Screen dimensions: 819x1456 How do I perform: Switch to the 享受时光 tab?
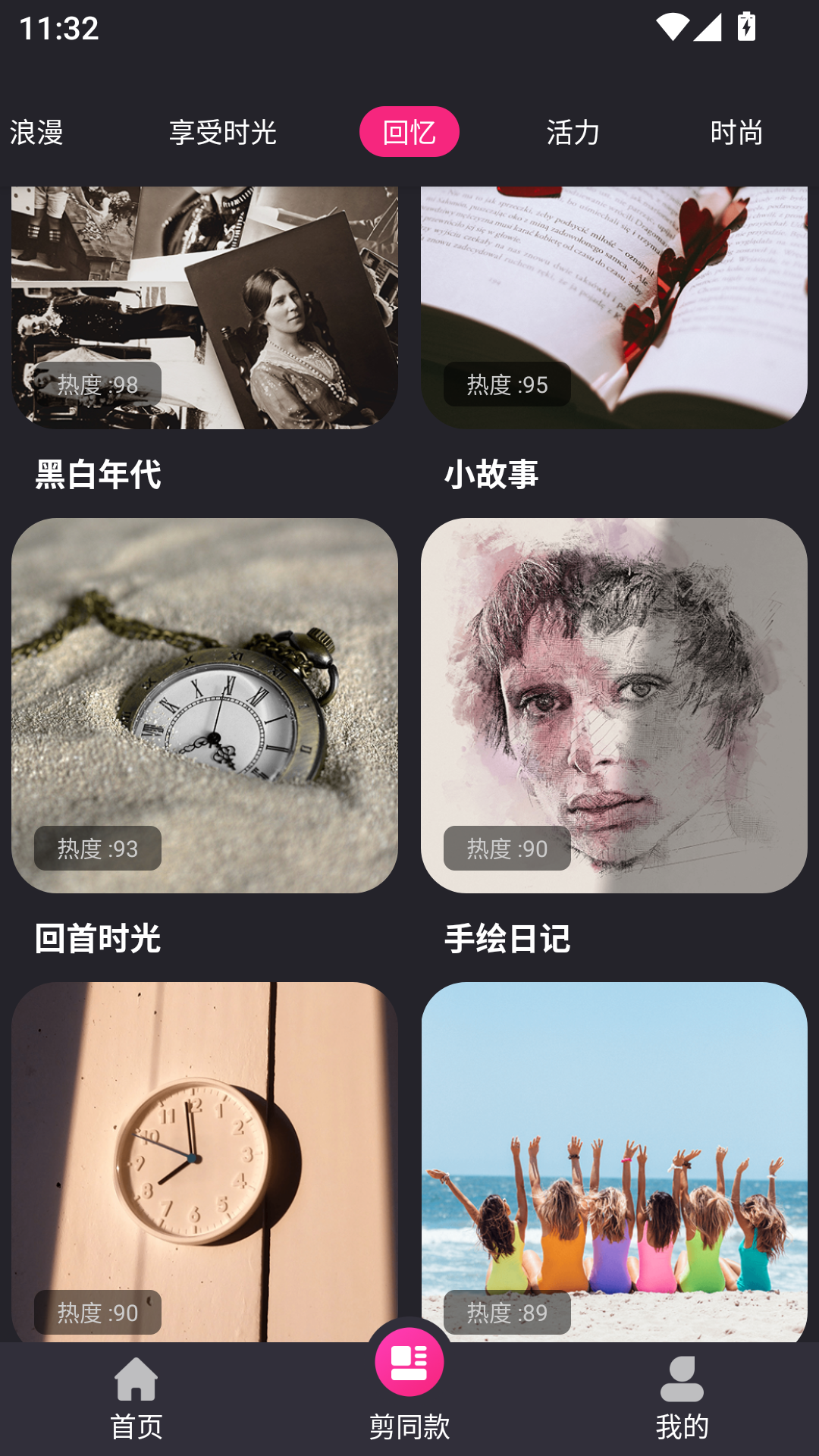click(x=224, y=132)
